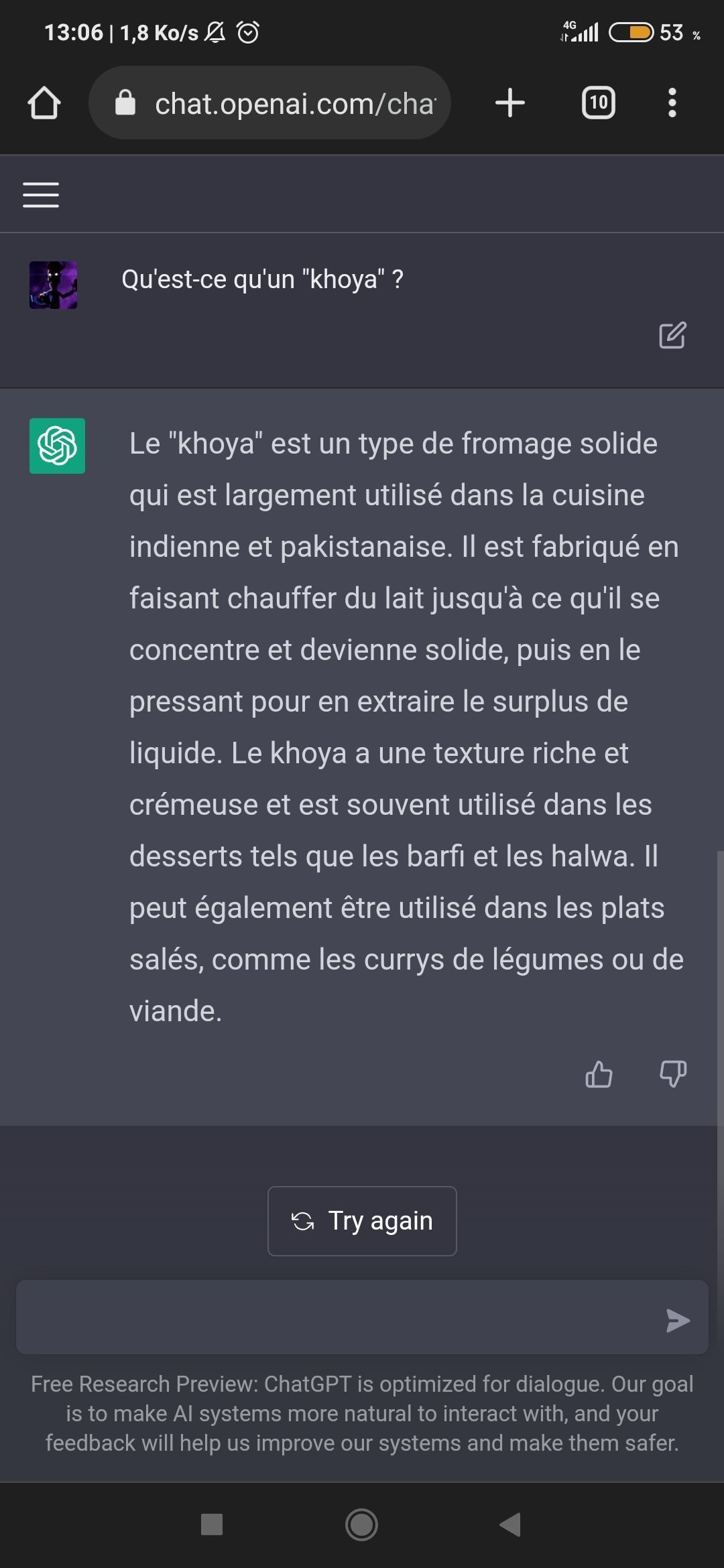
Task: Edit the "khoya" question message
Action: coord(672,336)
